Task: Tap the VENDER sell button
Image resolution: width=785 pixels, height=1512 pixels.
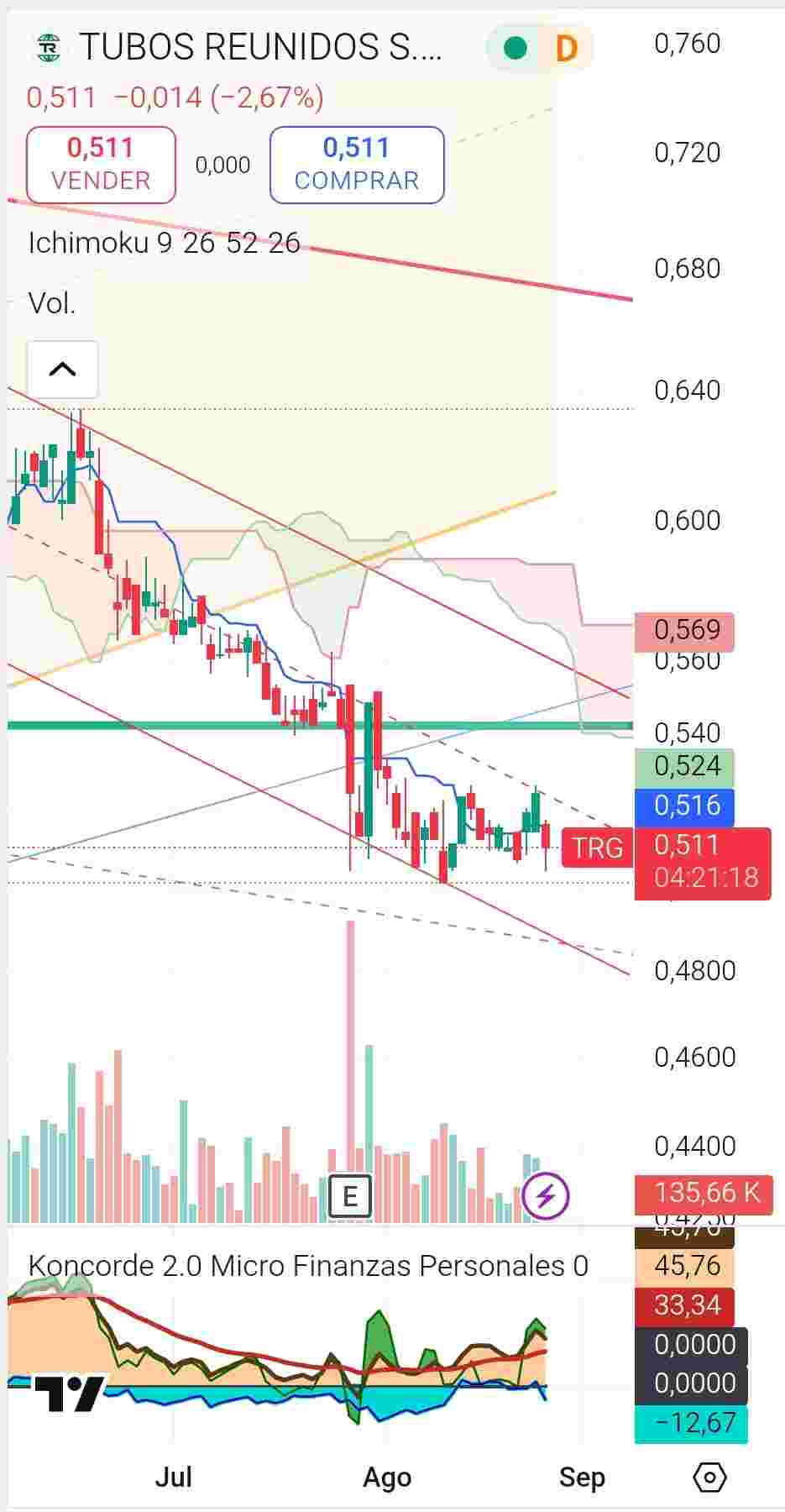Action: 101,165
